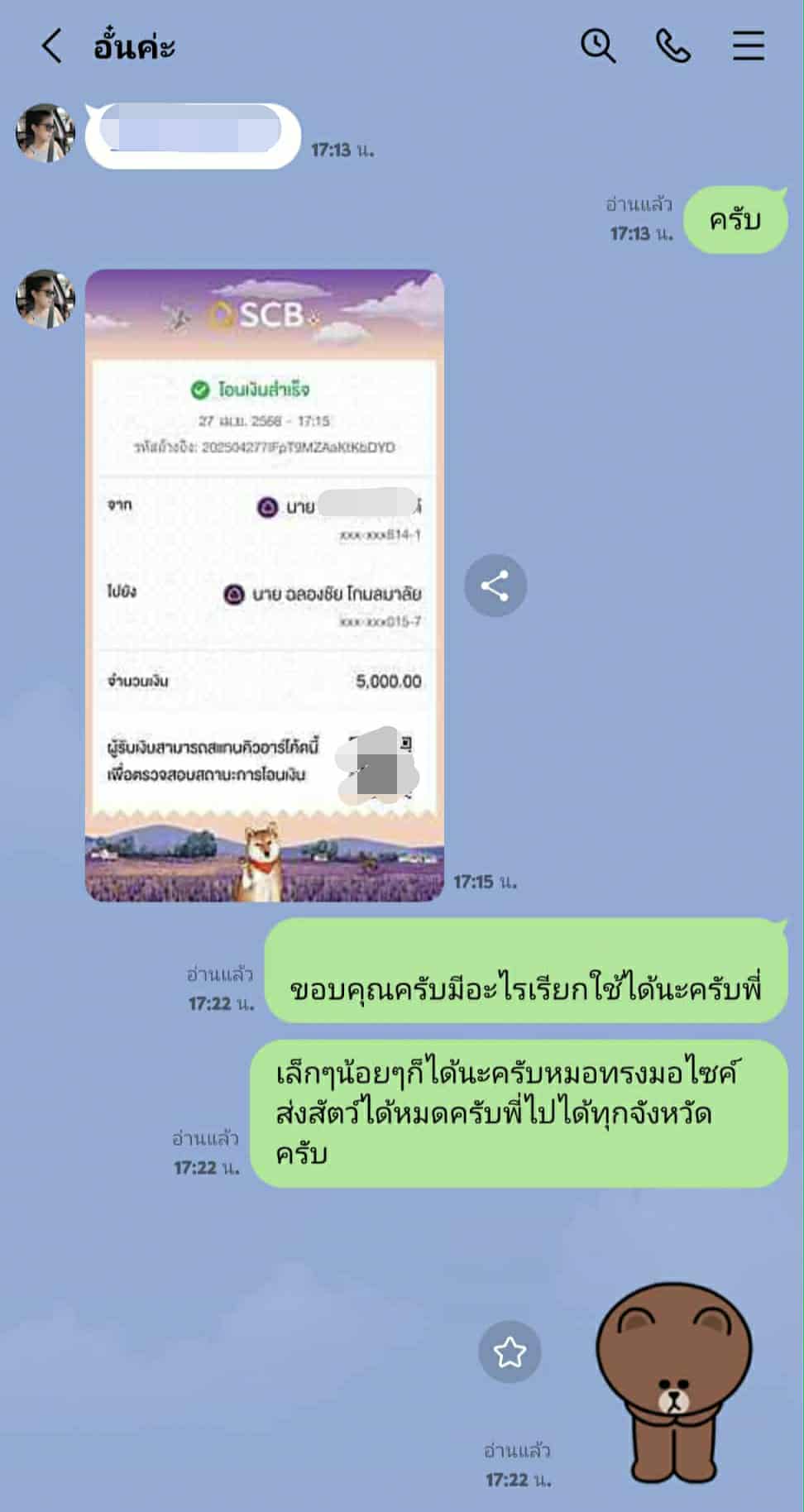The image size is (804, 1512).
Task: Search within this chat
Action: point(597,46)
